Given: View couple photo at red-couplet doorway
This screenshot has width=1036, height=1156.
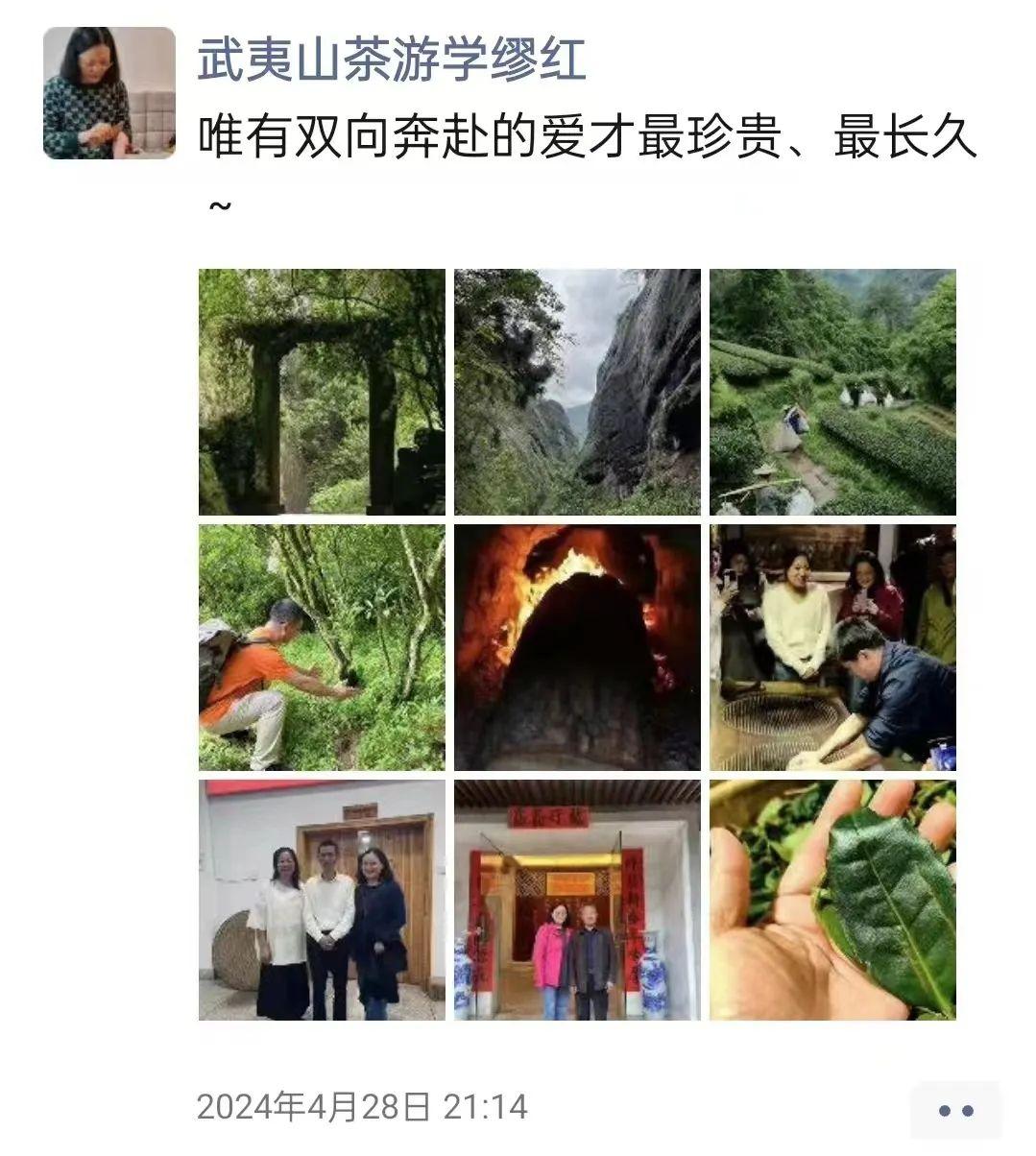Looking at the screenshot, I should tap(577, 901).
